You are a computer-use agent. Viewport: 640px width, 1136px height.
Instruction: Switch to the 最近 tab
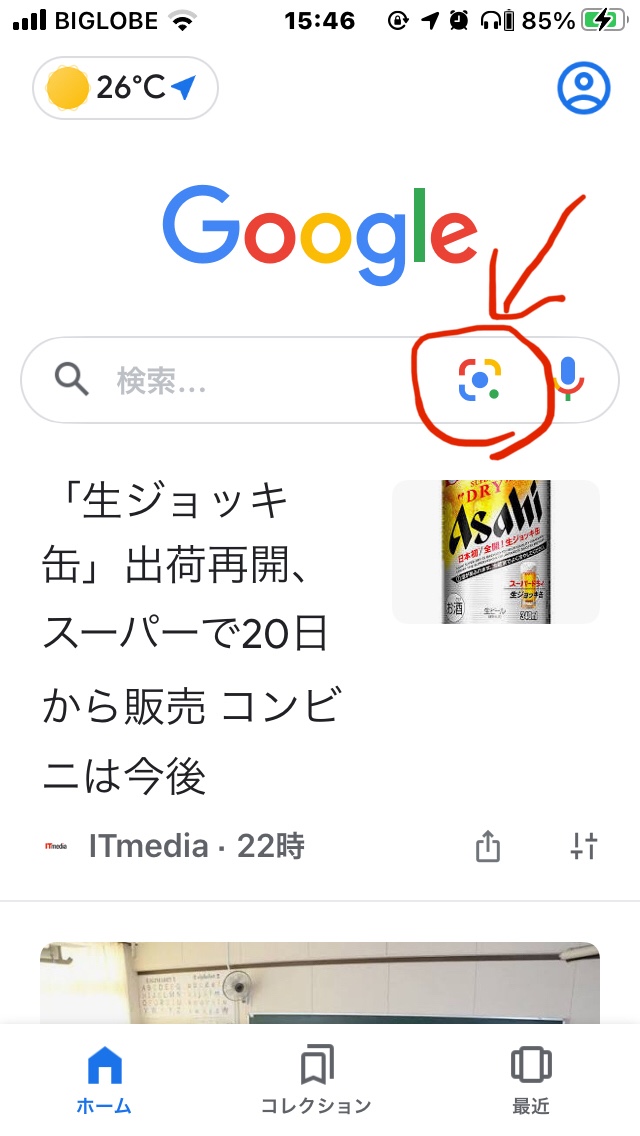tap(531, 1080)
